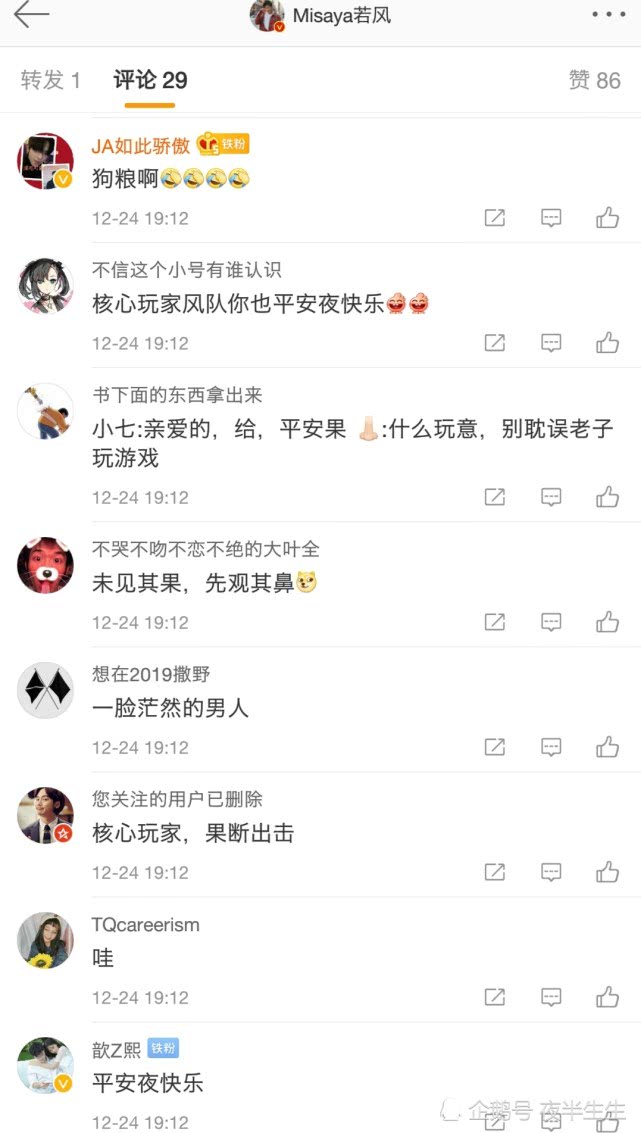Repost JA如此骄傲's comment
The image size is (641, 1133).
[495, 218]
